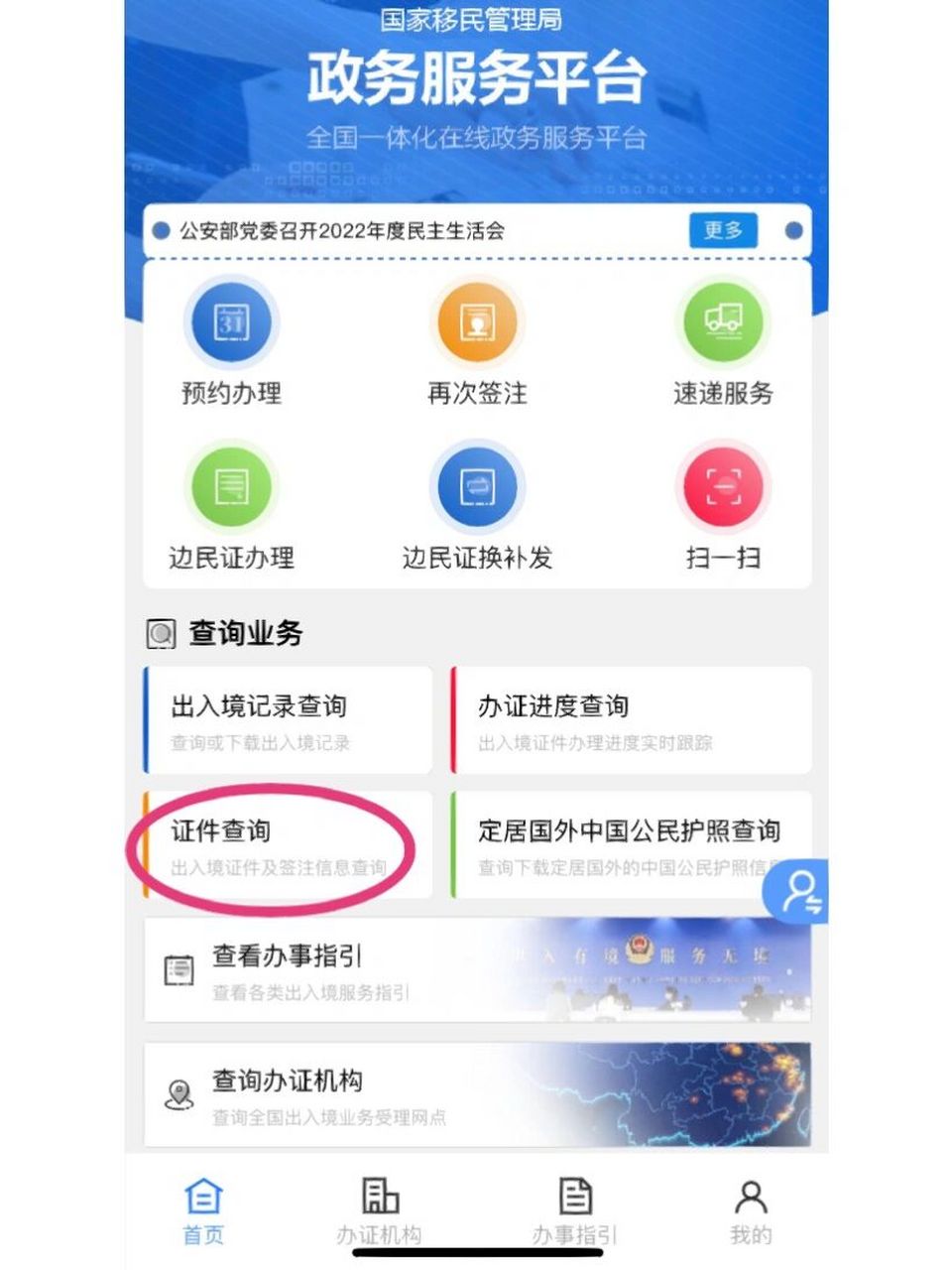Select the 首页 home tab
This screenshot has width=952, height=1270.
(203, 1212)
